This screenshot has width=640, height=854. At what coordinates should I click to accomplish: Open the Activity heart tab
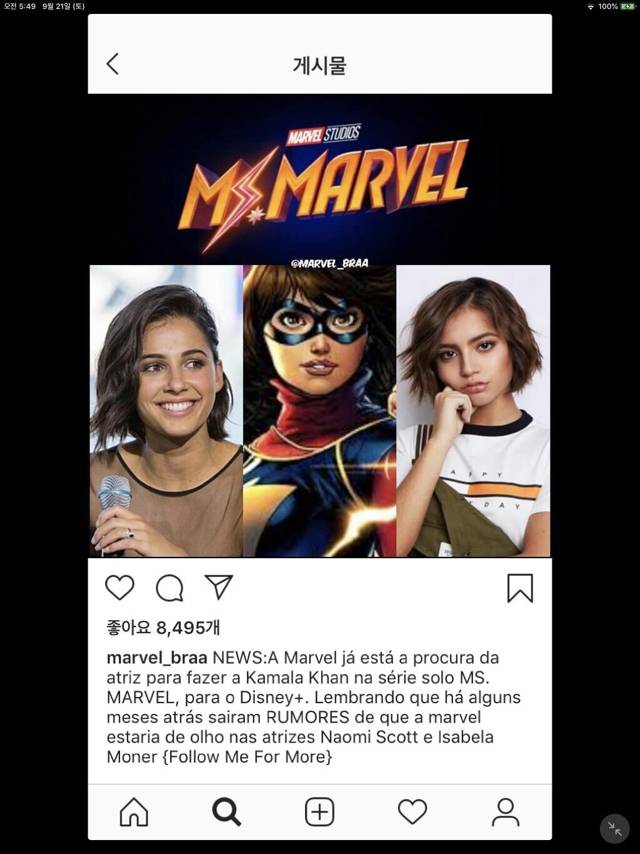click(412, 811)
